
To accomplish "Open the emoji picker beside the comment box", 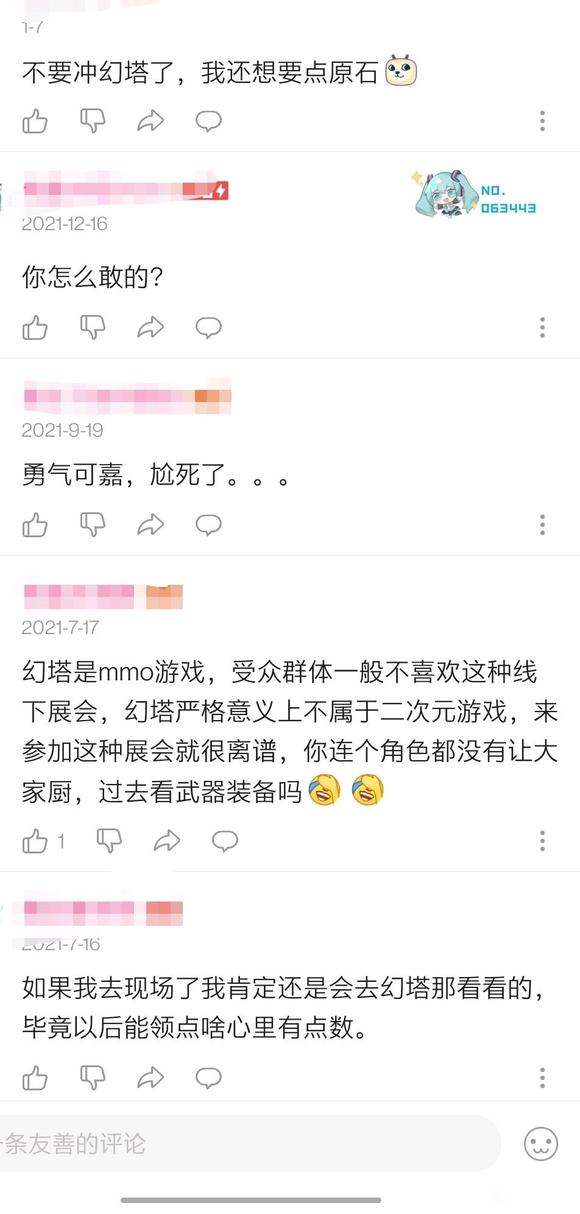I will tap(541, 1143).
